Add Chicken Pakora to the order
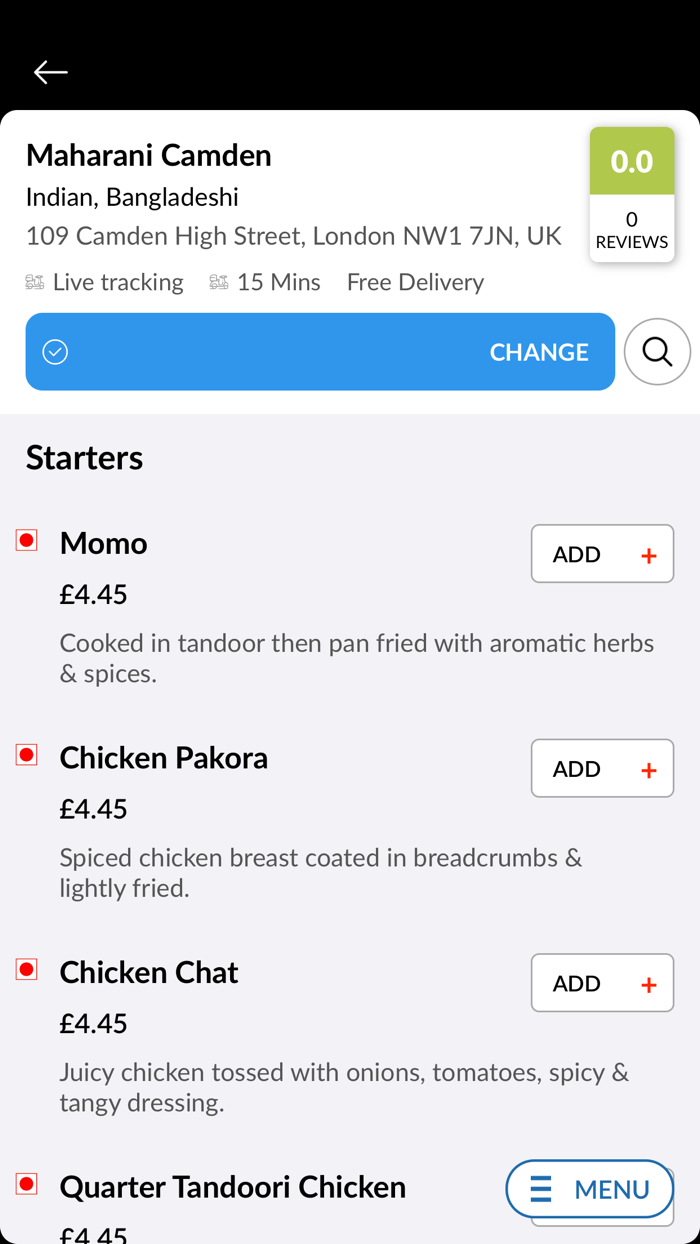The height and width of the screenshot is (1244, 700). coord(602,768)
